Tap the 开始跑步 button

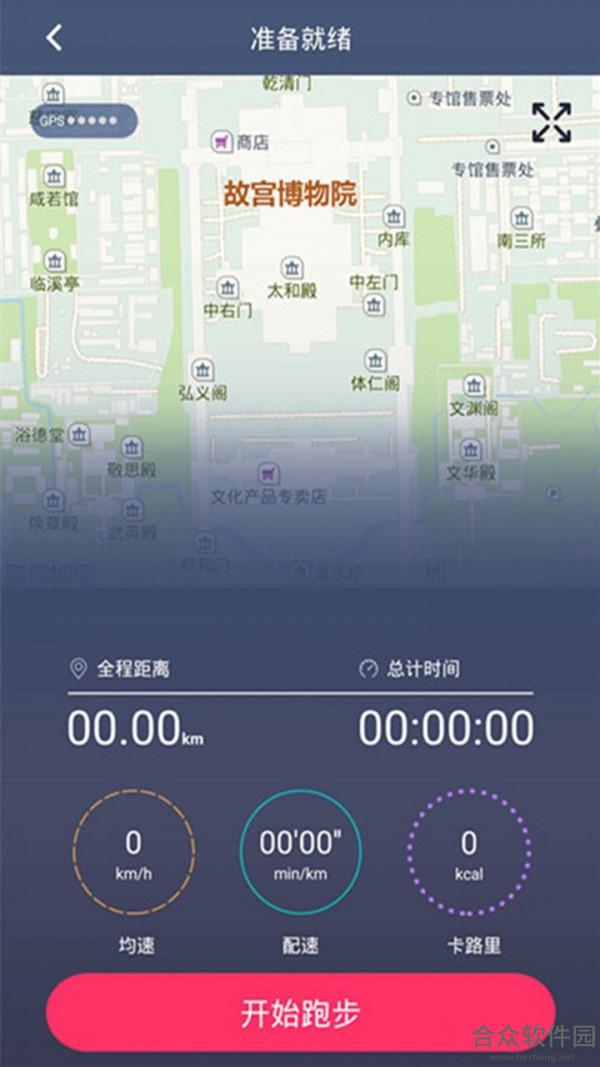click(300, 1012)
